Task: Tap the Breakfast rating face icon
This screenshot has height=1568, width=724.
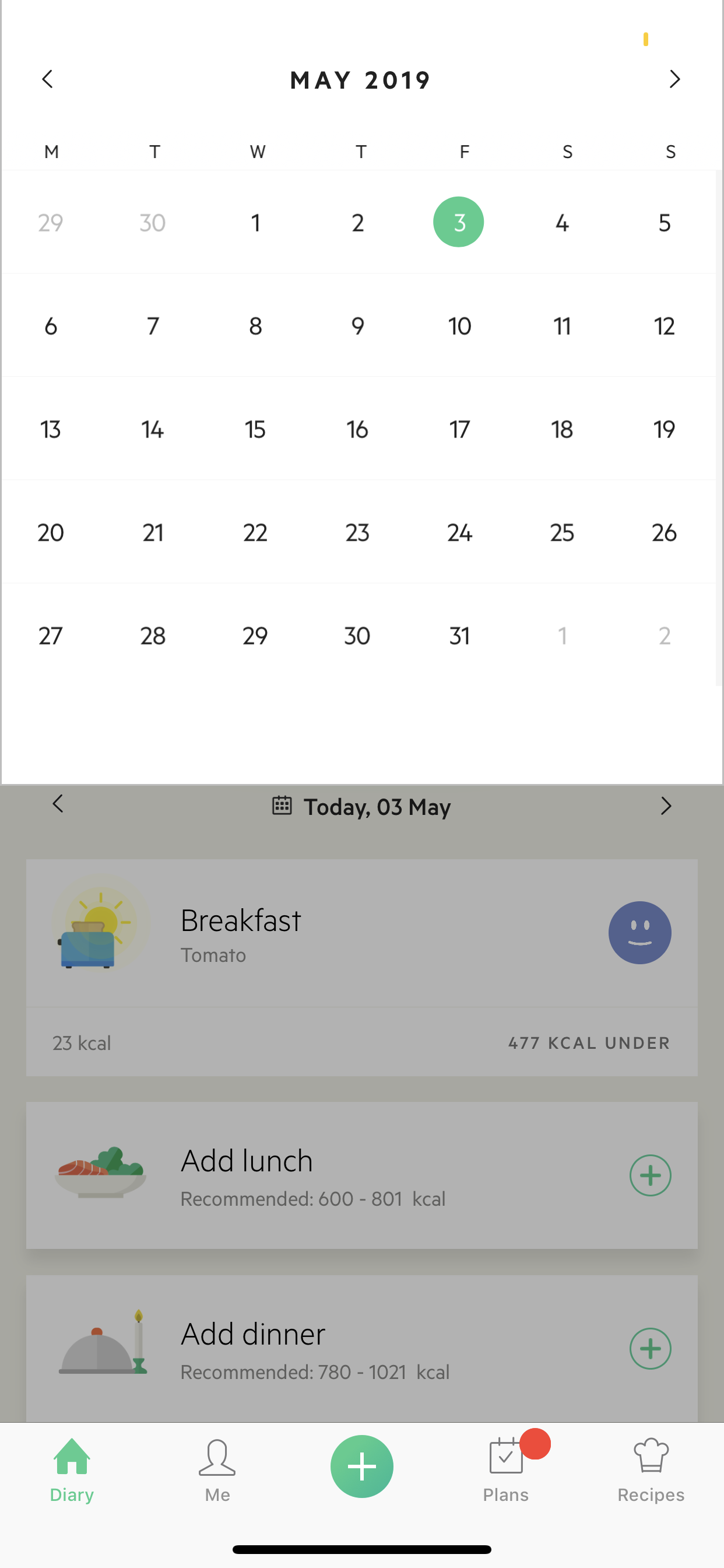Action: [640, 933]
